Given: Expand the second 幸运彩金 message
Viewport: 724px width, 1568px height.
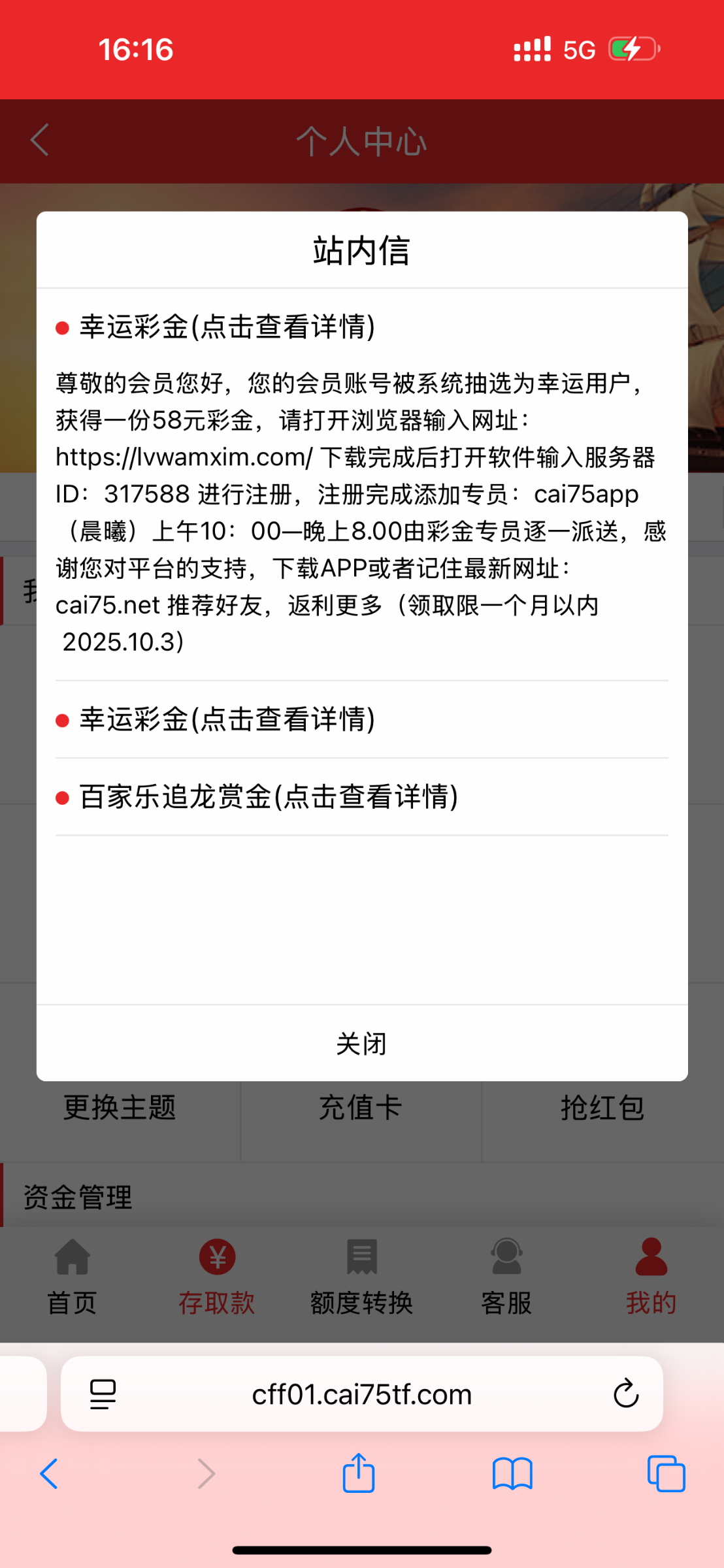Looking at the screenshot, I should [227, 719].
